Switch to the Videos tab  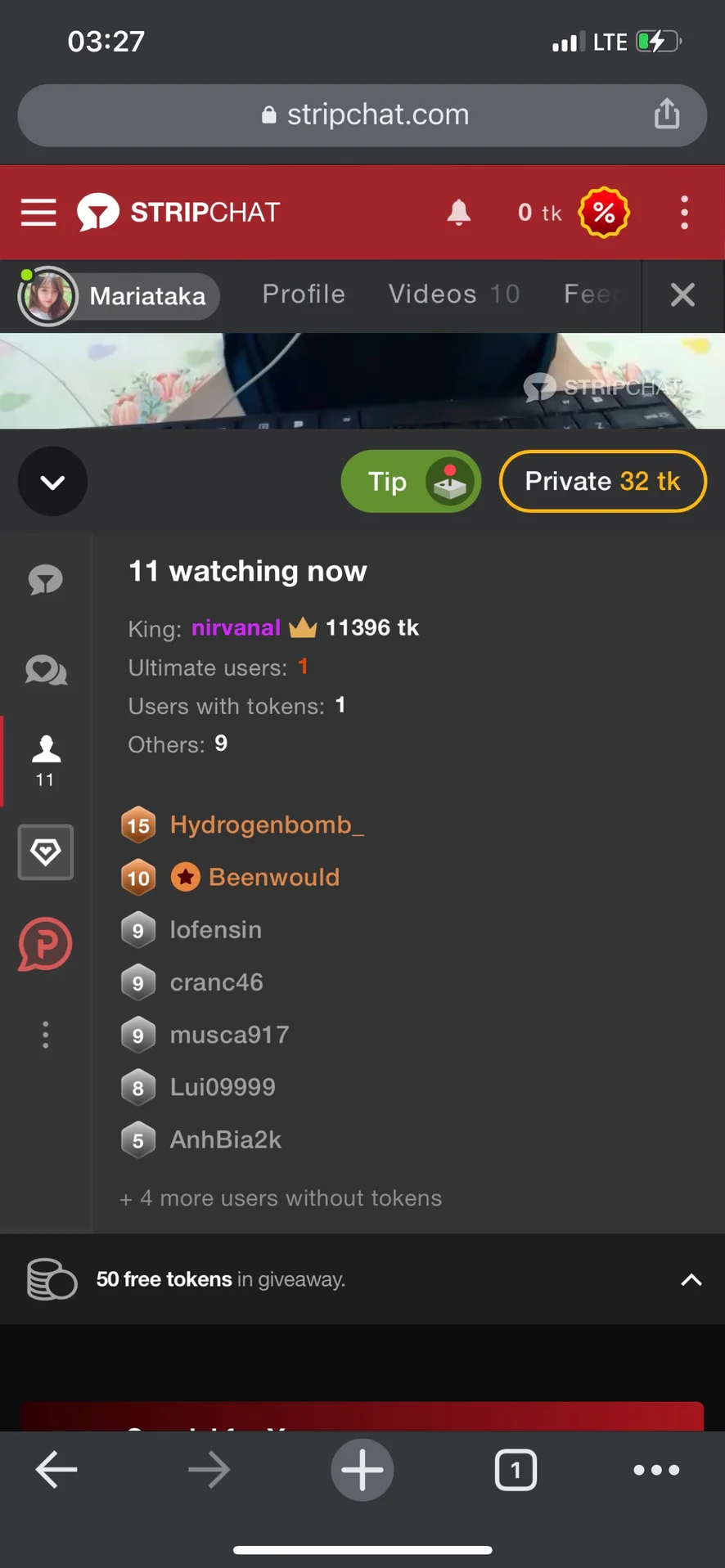point(453,294)
